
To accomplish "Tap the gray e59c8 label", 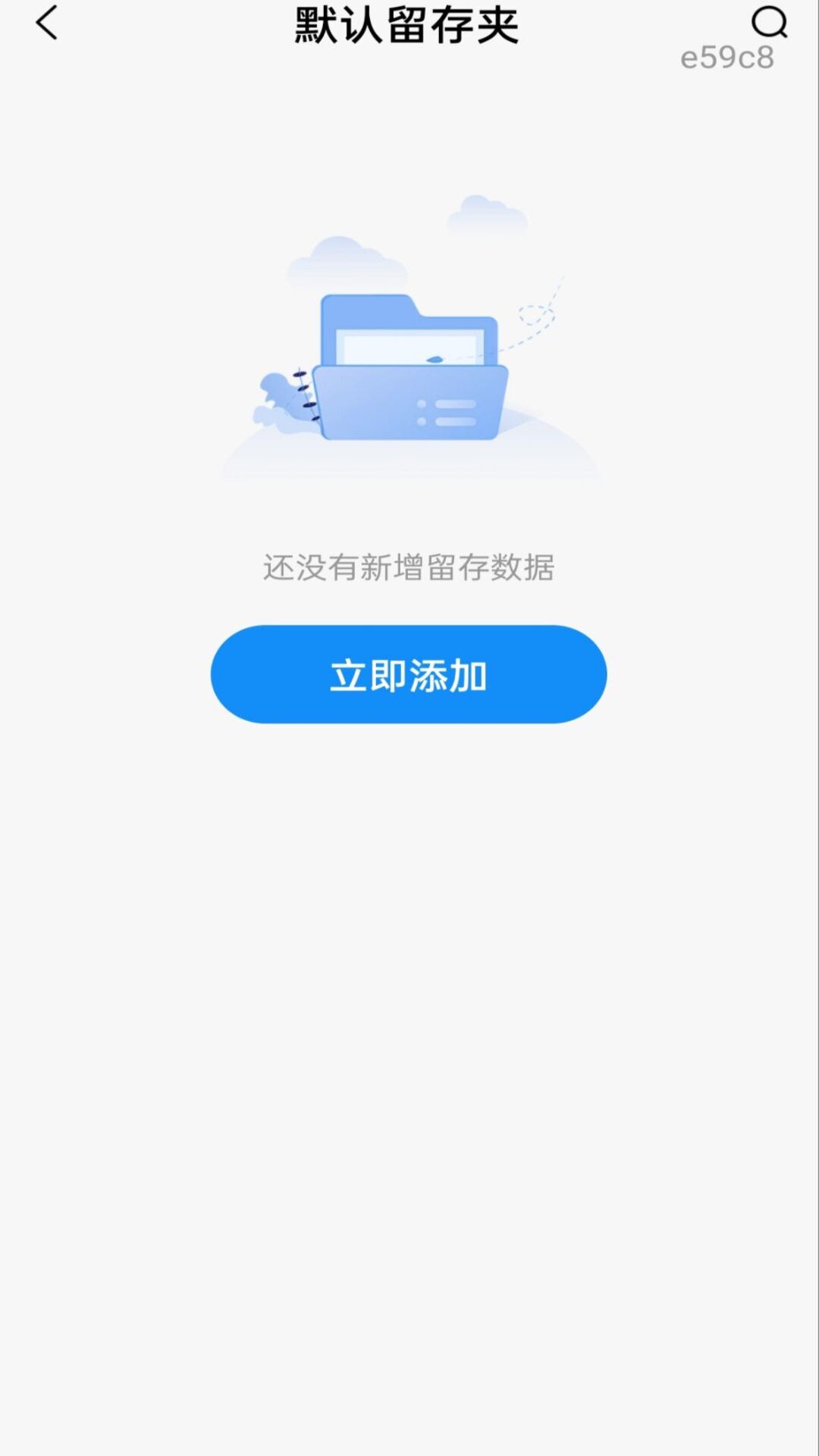I will click(726, 57).
